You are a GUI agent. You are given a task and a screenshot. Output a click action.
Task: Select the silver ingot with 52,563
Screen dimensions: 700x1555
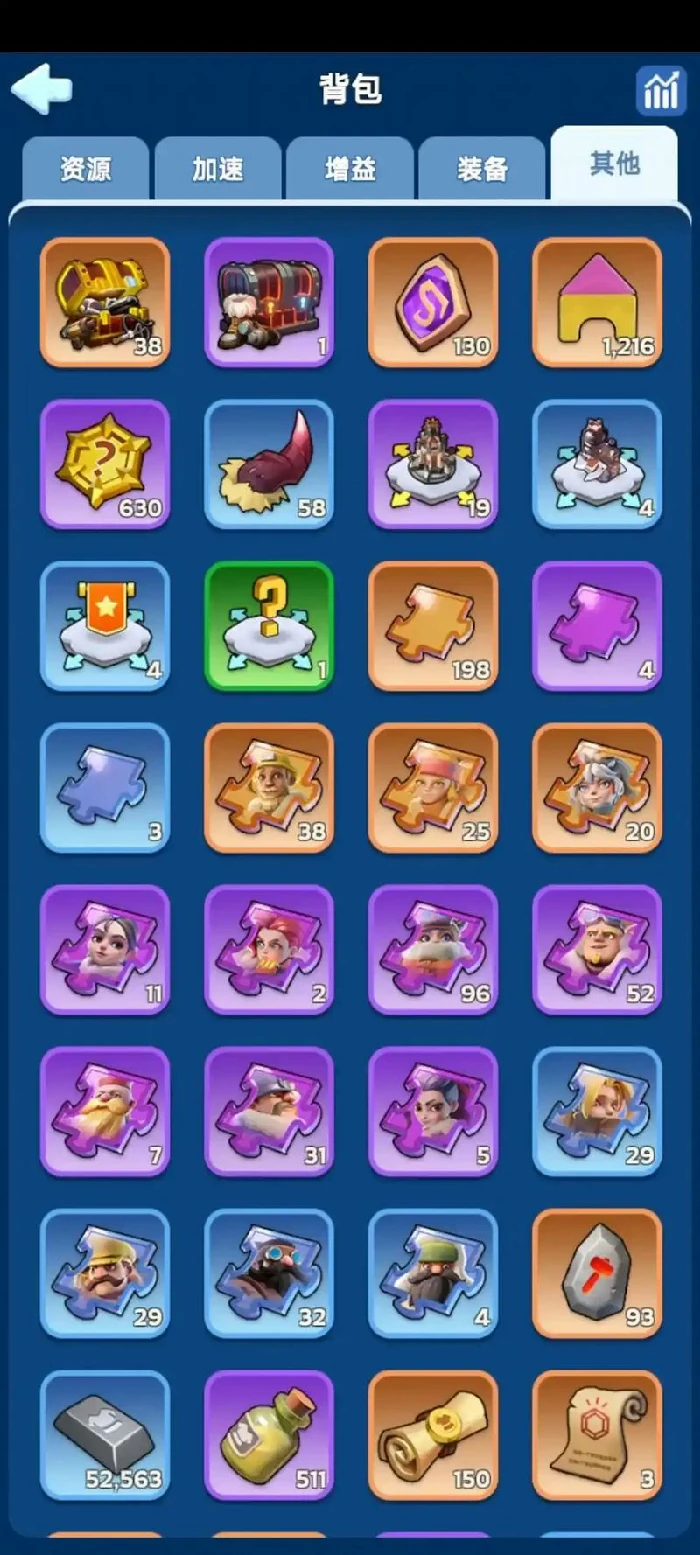point(105,1436)
